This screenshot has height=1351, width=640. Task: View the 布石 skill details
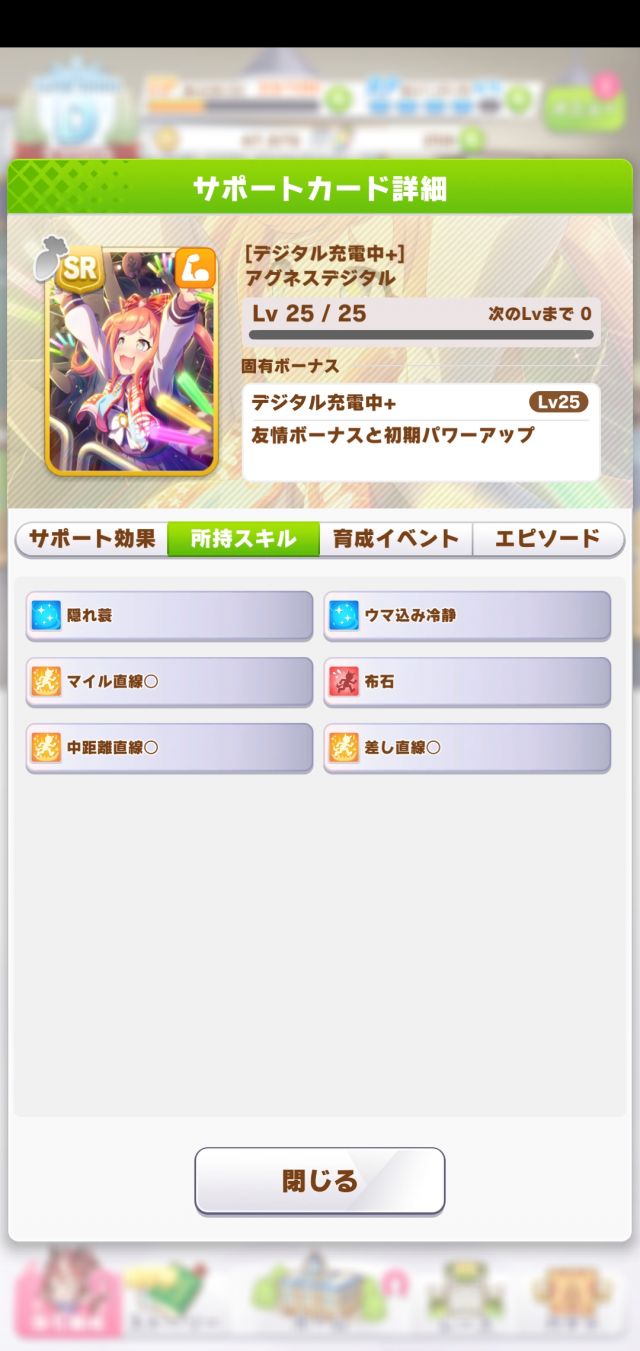click(467, 682)
